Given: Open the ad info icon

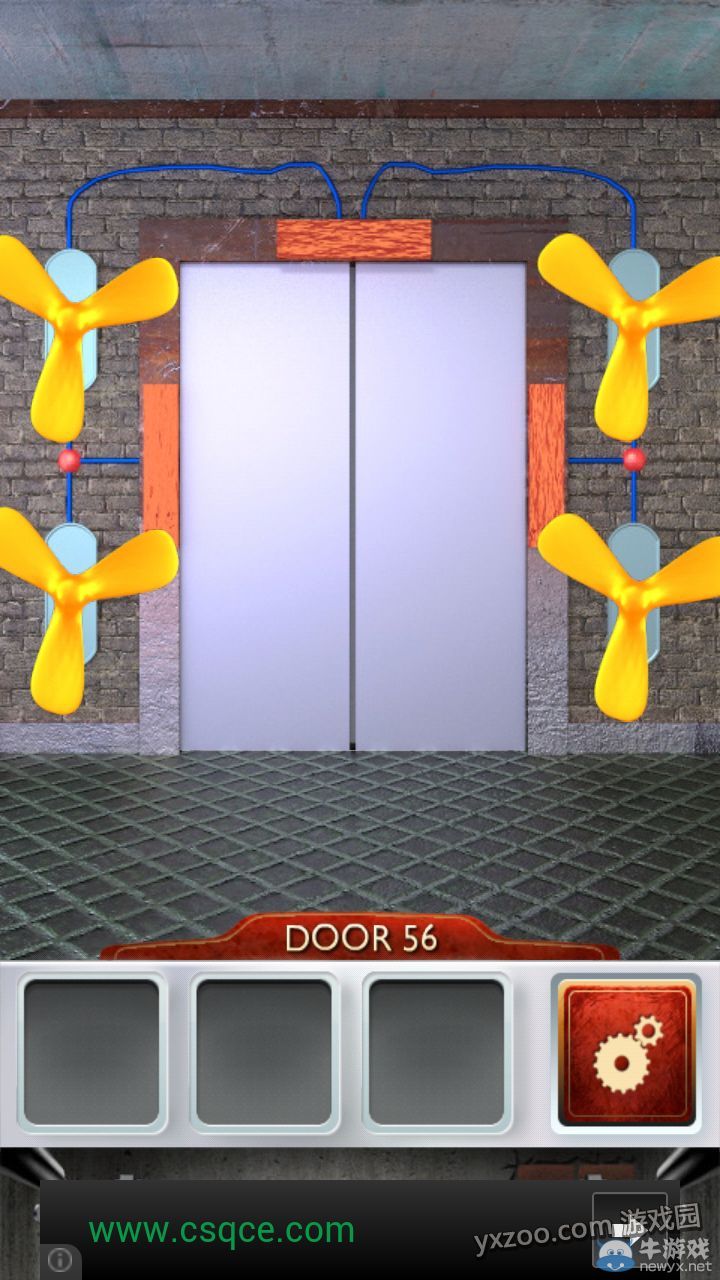Looking at the screenshot, I should click(60, 1260).
